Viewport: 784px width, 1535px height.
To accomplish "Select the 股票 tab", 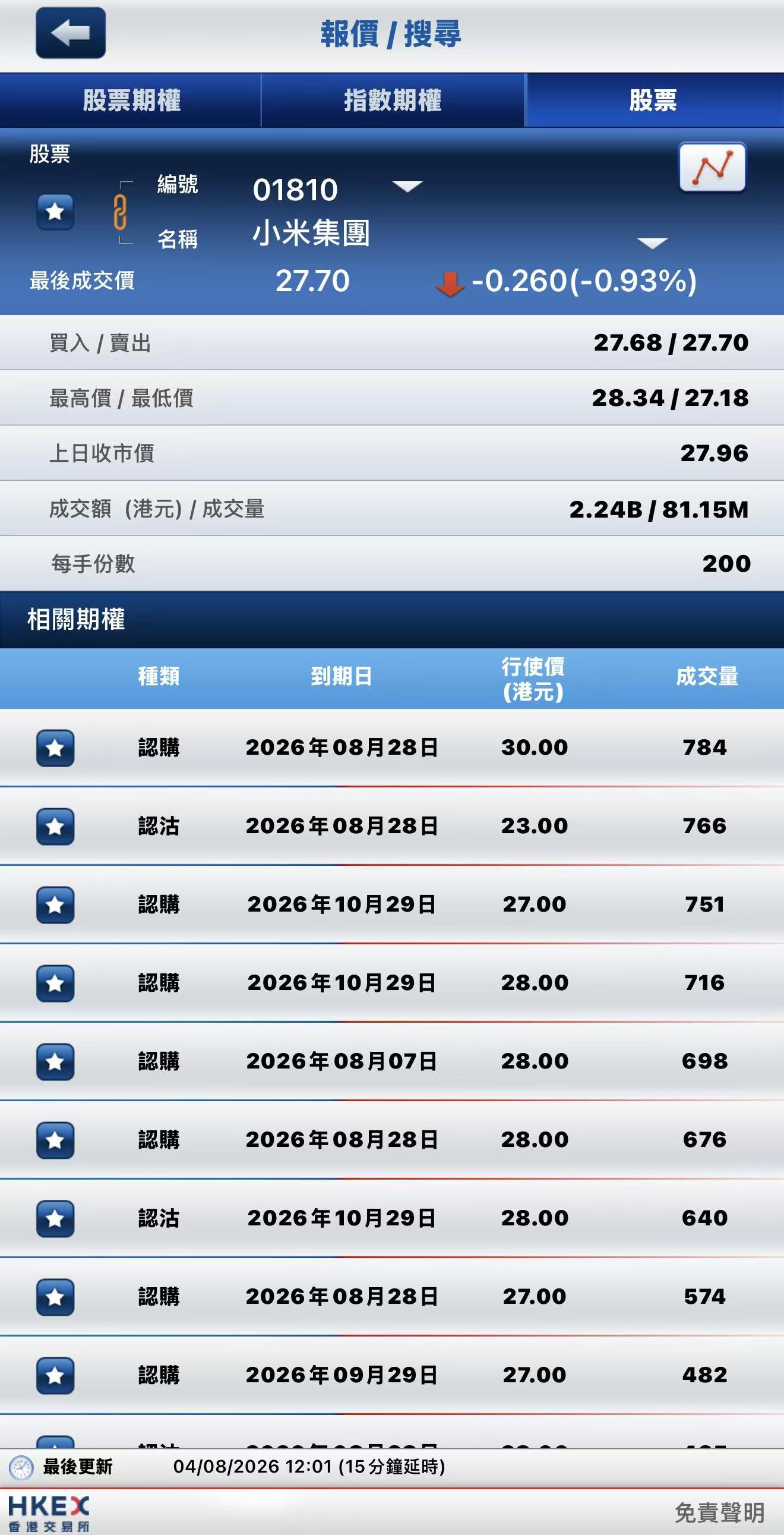I will [x=654, y=100].
